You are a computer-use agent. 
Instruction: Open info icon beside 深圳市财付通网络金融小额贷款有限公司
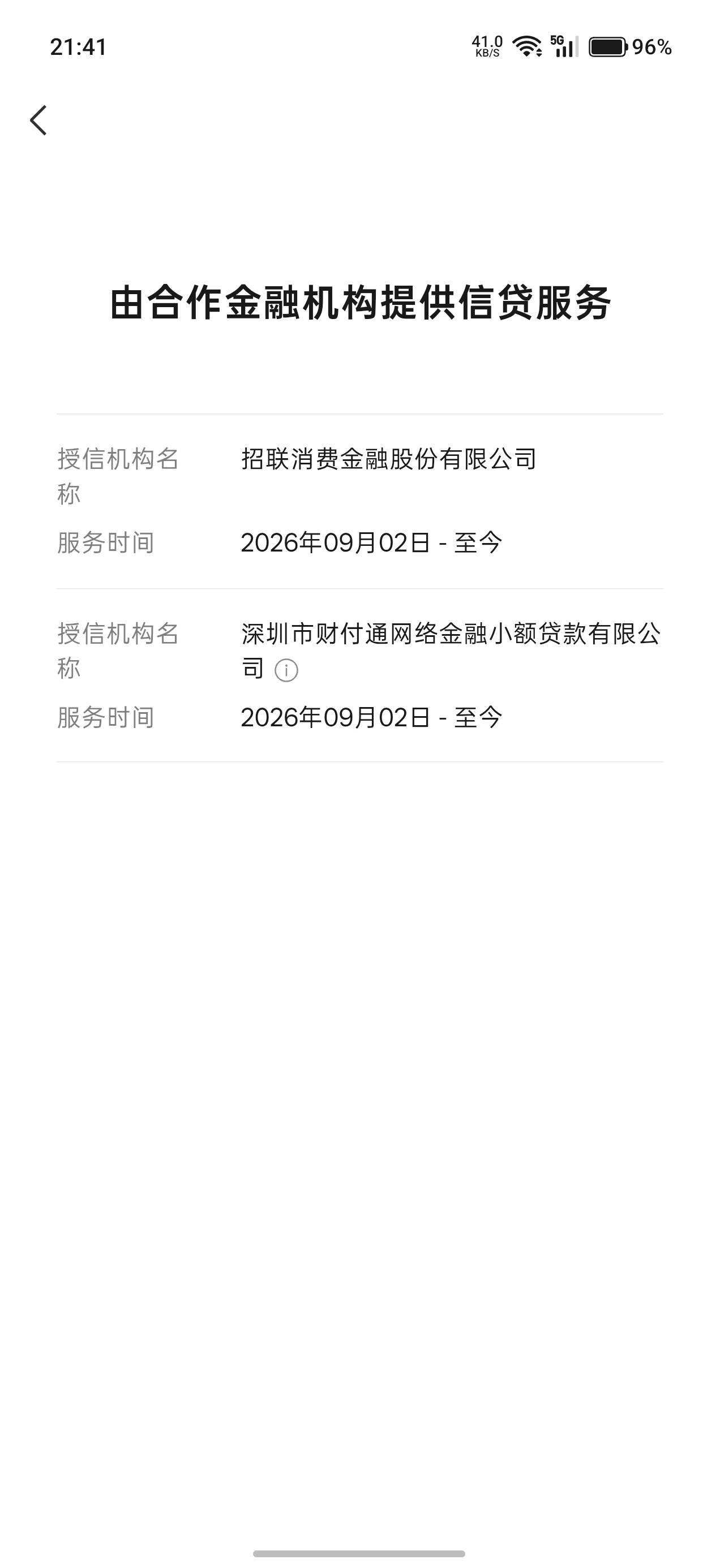286,670
